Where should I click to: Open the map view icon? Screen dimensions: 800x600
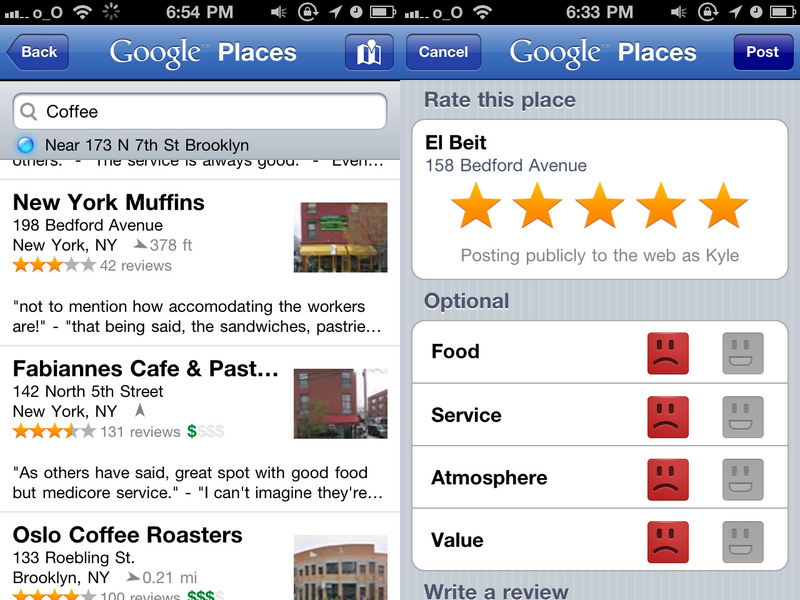[x=369, y=52]
